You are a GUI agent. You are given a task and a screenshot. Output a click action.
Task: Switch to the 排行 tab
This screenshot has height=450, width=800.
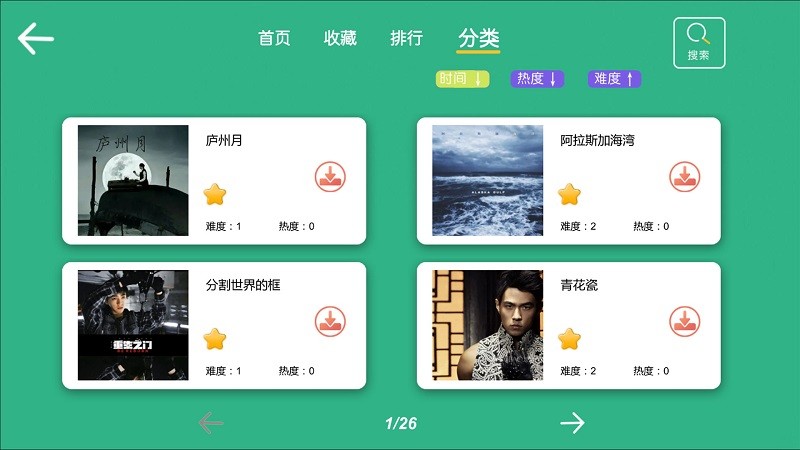pos(406,39)
